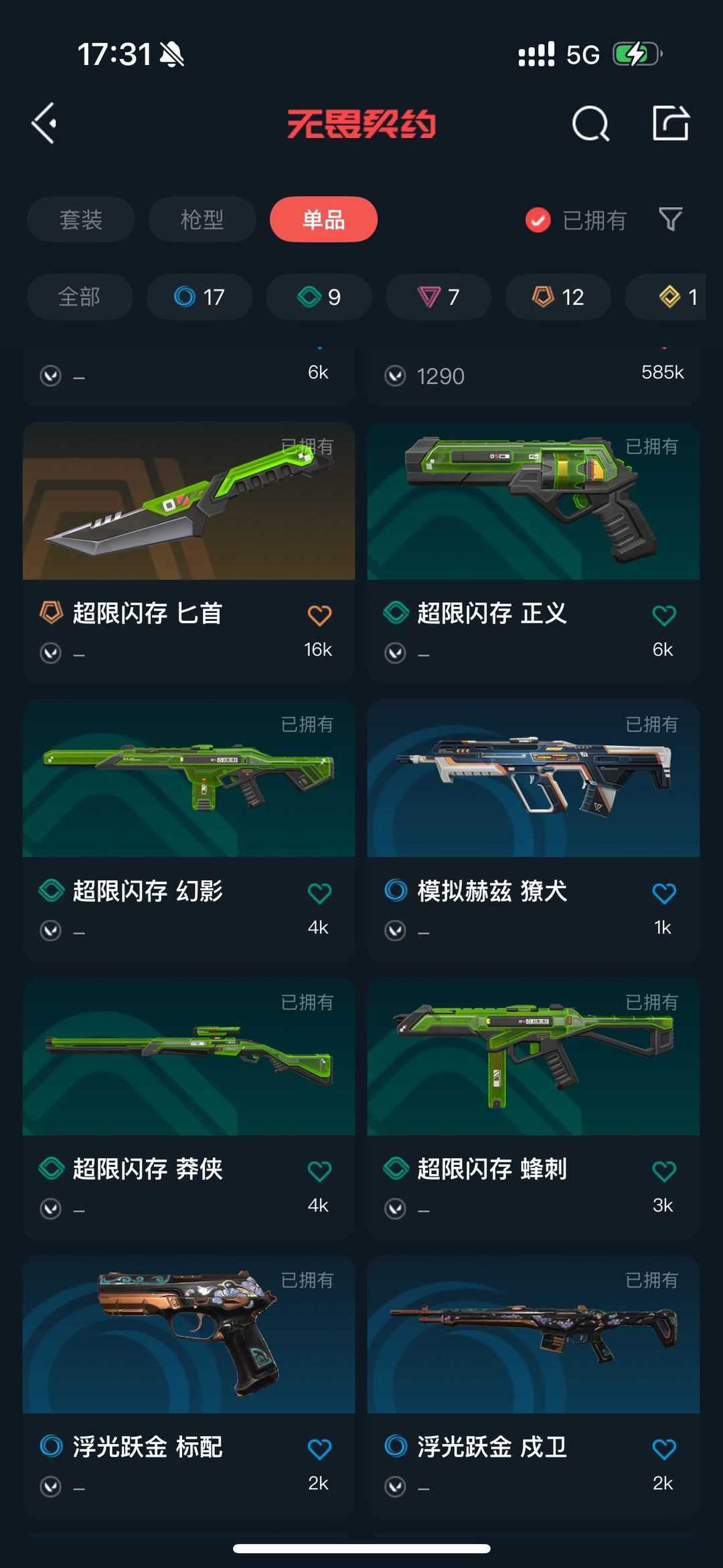Switch to the 枪型 tab
This screenshot has width=723, height=1568.
[x=202, y=219]
